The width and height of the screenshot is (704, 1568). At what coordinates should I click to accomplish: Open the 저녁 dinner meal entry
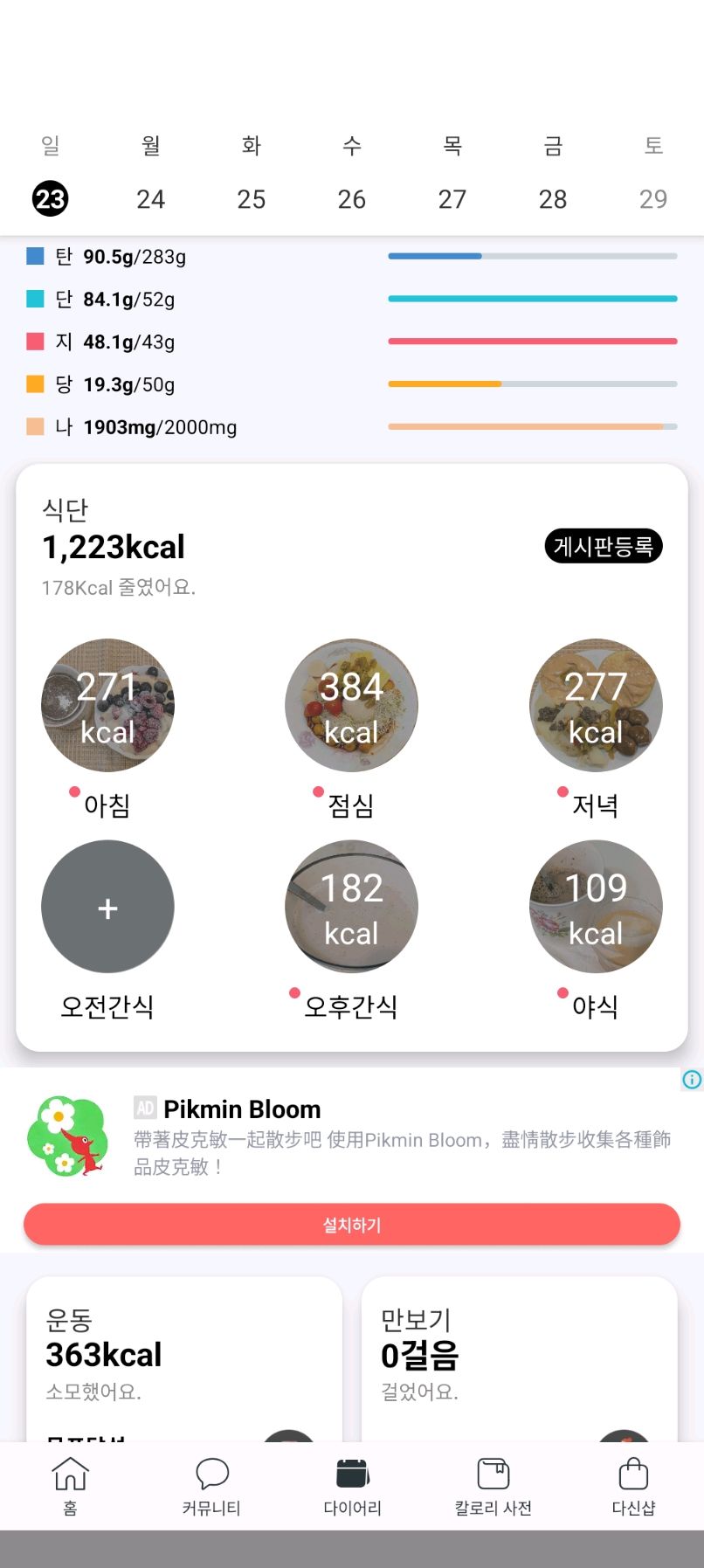pos(596,706)
